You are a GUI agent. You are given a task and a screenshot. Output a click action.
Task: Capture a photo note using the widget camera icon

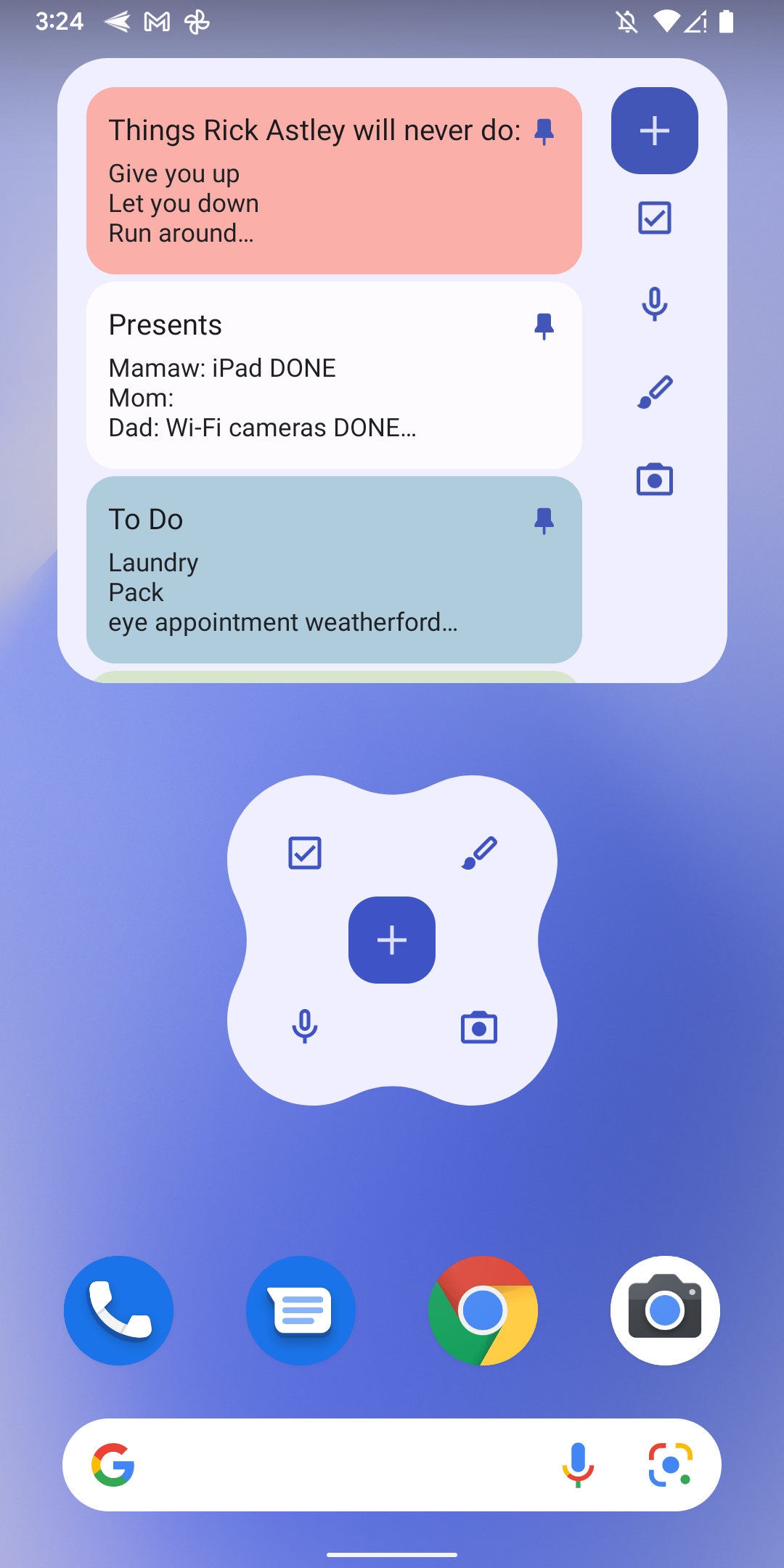tap(654, 478)
